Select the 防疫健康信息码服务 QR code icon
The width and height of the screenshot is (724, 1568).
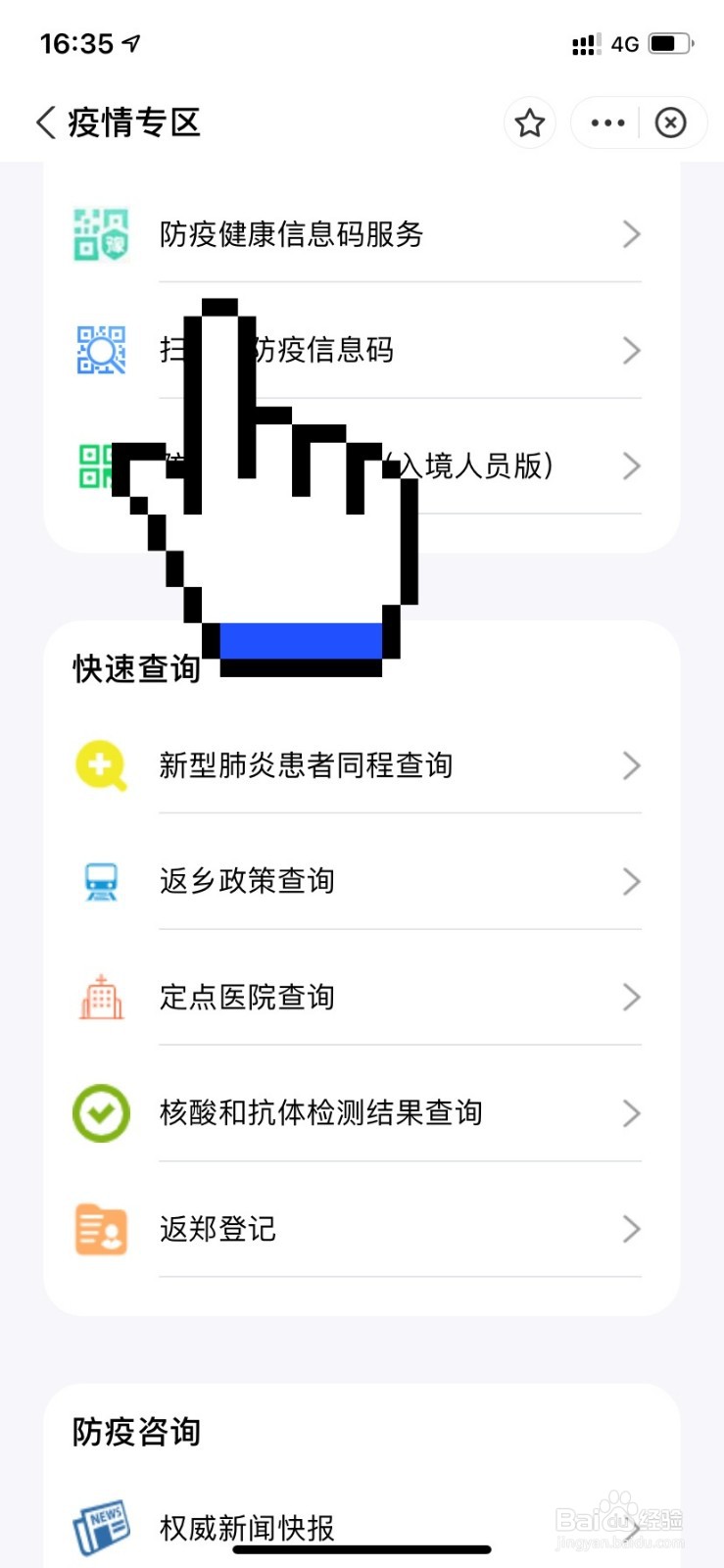[99, 234]
